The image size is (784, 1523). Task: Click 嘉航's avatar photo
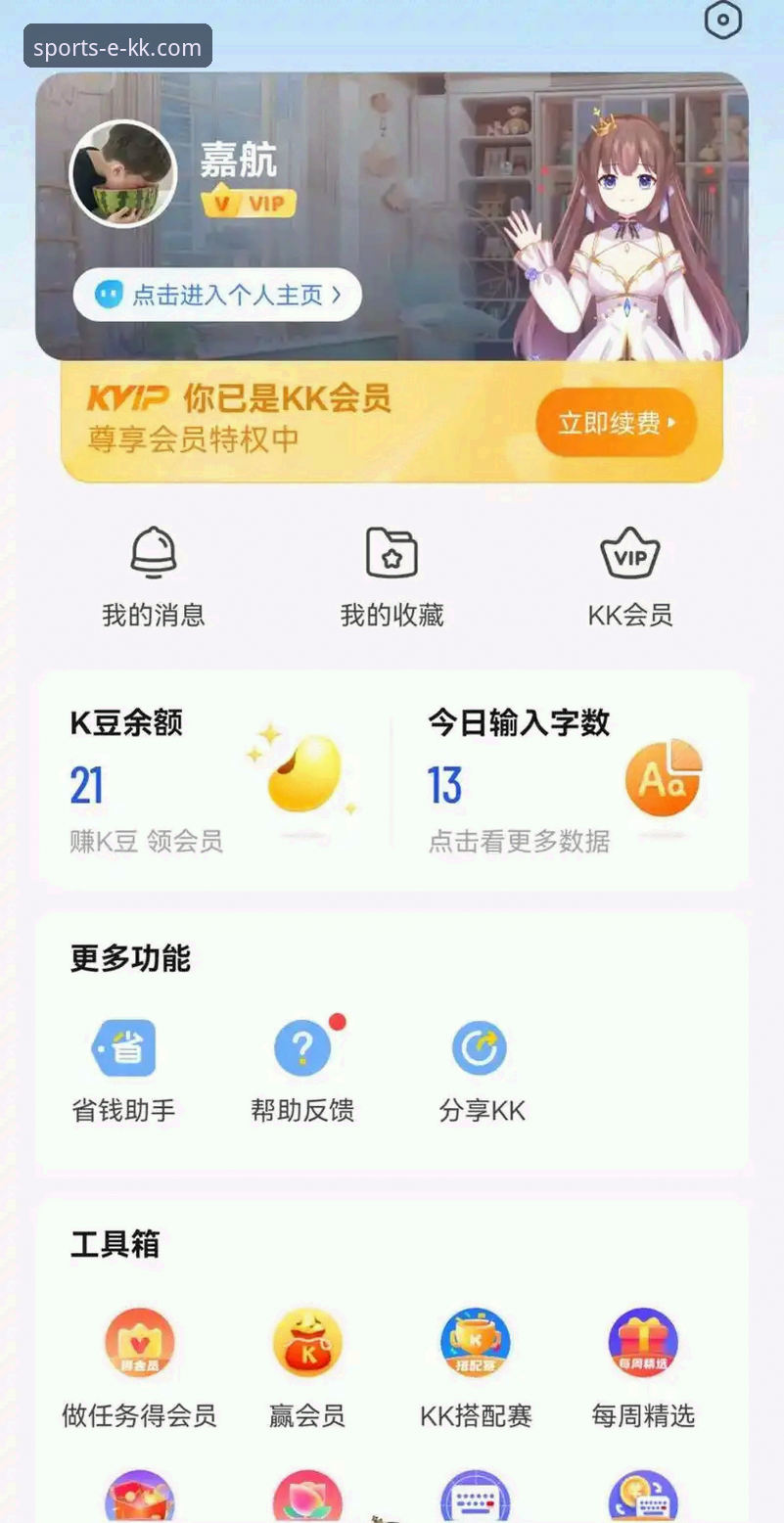[x=124, y=167]
